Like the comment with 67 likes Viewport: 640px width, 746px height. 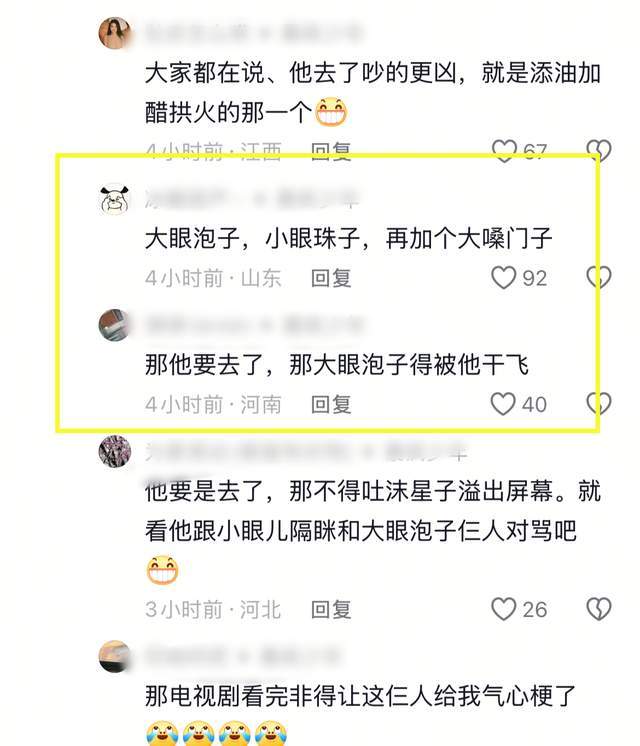pos(505,152)
